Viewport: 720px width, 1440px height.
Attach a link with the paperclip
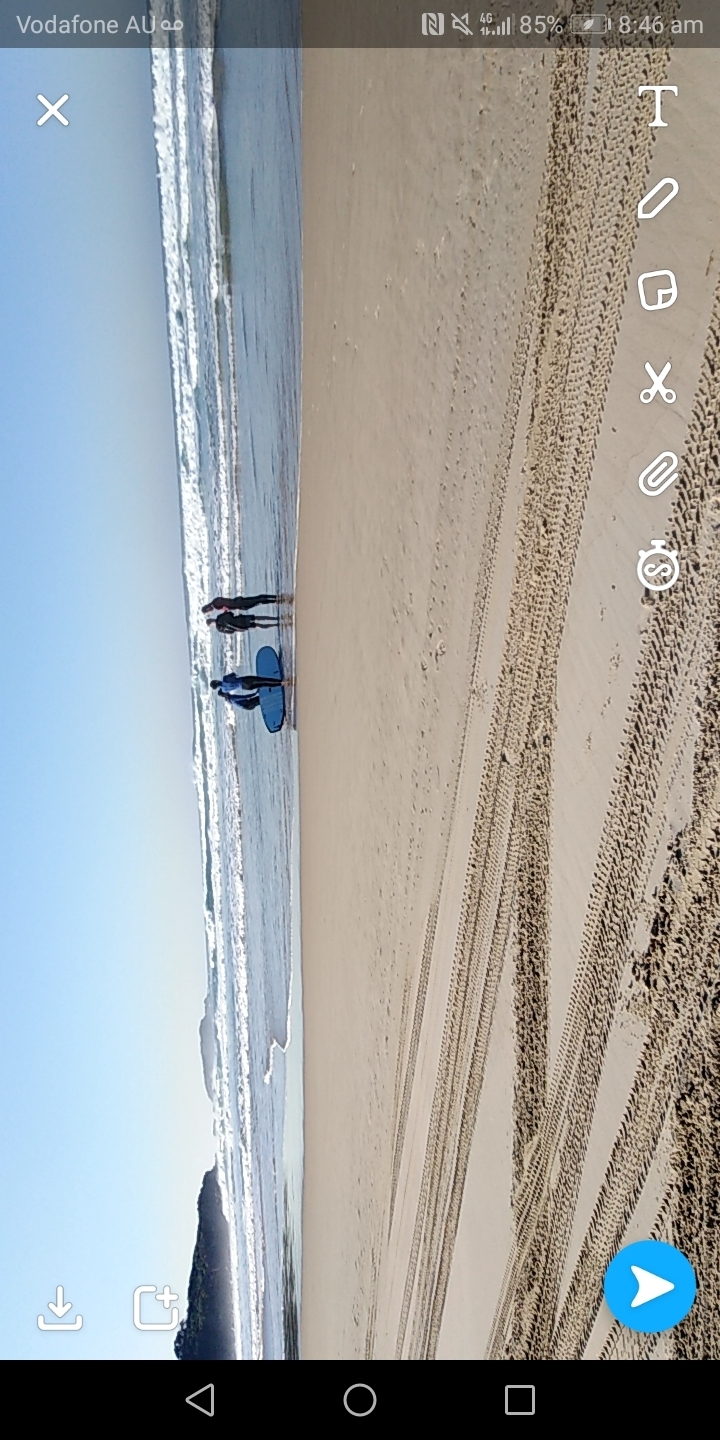(x=658, y=474)
